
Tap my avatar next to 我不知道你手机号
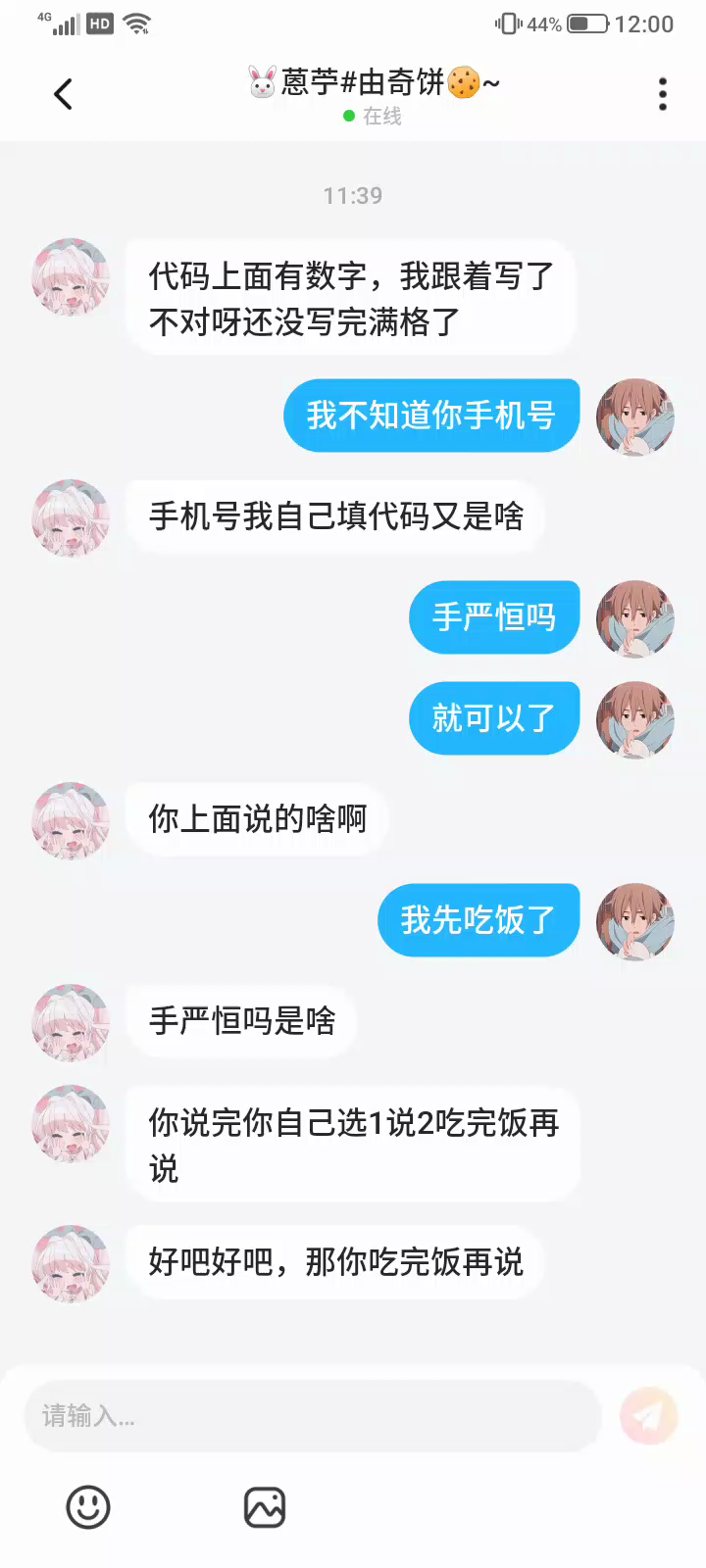(635, 417)
